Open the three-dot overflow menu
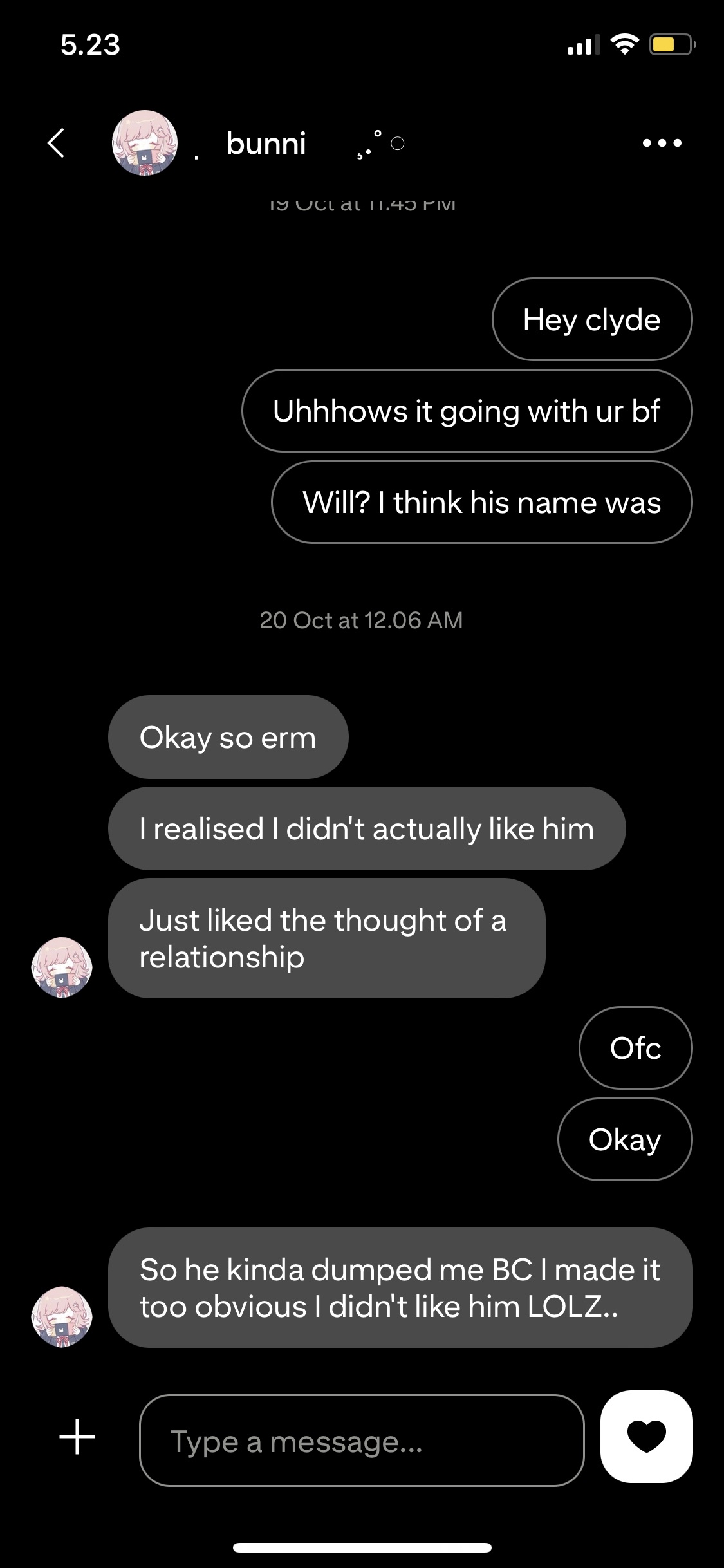The width and height of the screenshot is (724, 1568). tap(662, 143)
